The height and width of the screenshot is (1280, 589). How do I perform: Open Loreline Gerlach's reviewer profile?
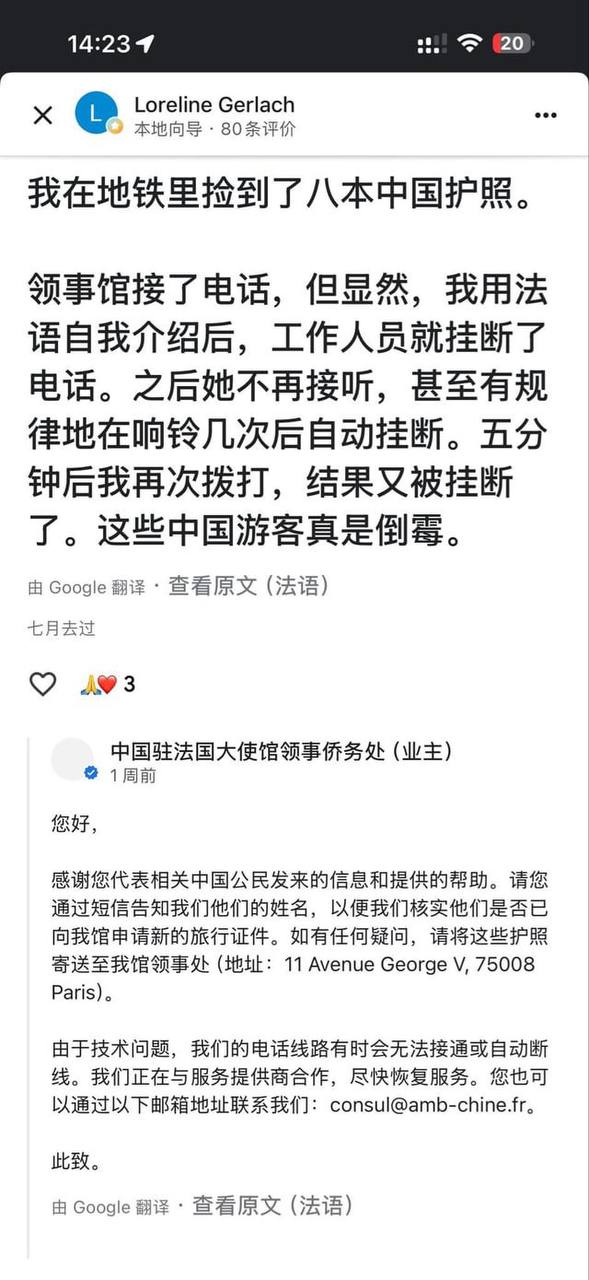[x=214, y=104]
